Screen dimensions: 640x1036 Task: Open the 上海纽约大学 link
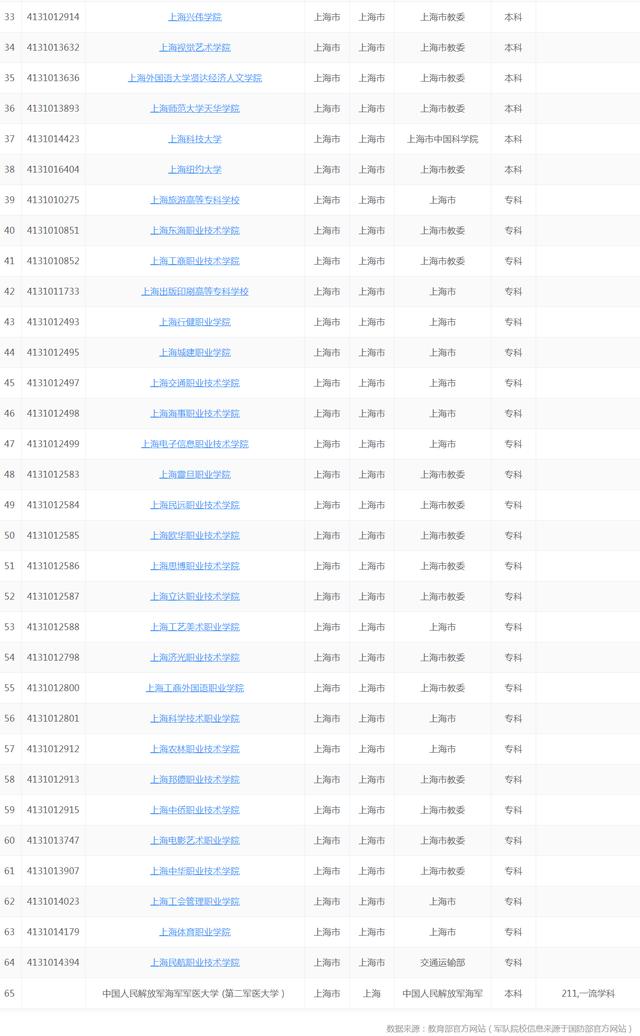tap(195, 169)
